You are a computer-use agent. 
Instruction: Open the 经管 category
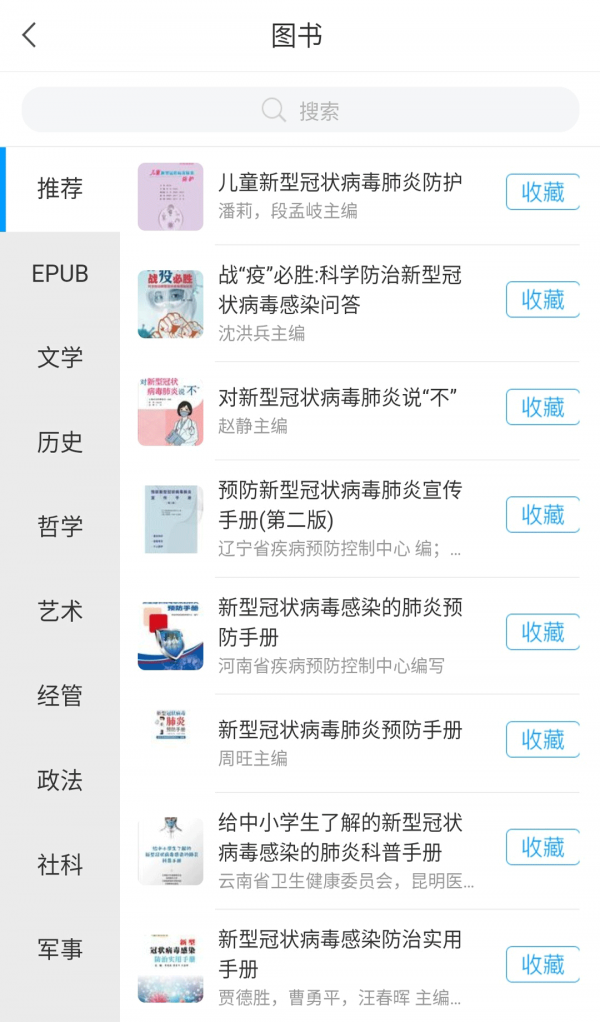pyautogui.click(x=60, y=695)
